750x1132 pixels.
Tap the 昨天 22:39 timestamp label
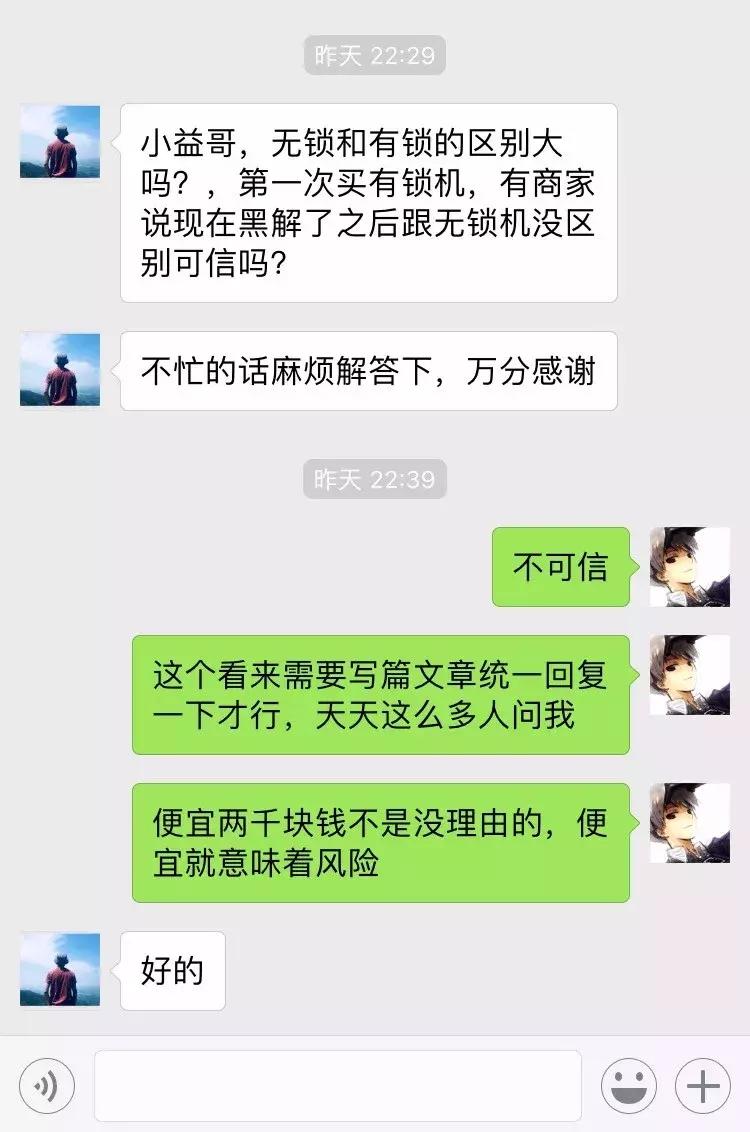[374, 479]
